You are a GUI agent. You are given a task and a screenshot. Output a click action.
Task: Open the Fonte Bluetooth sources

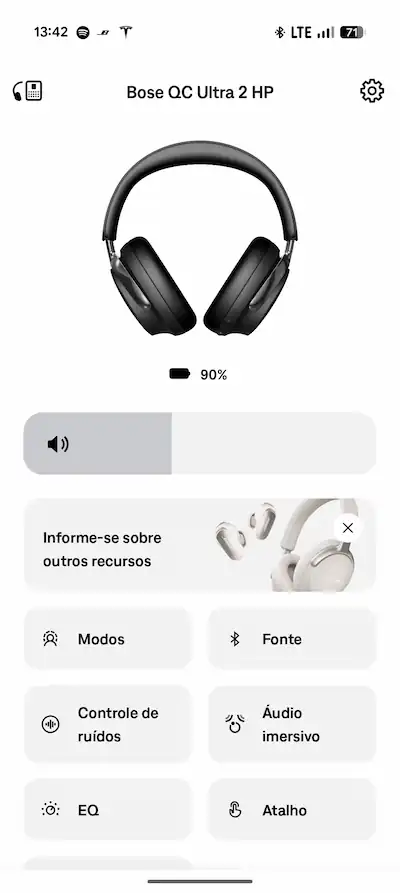[x=292, y=638]
